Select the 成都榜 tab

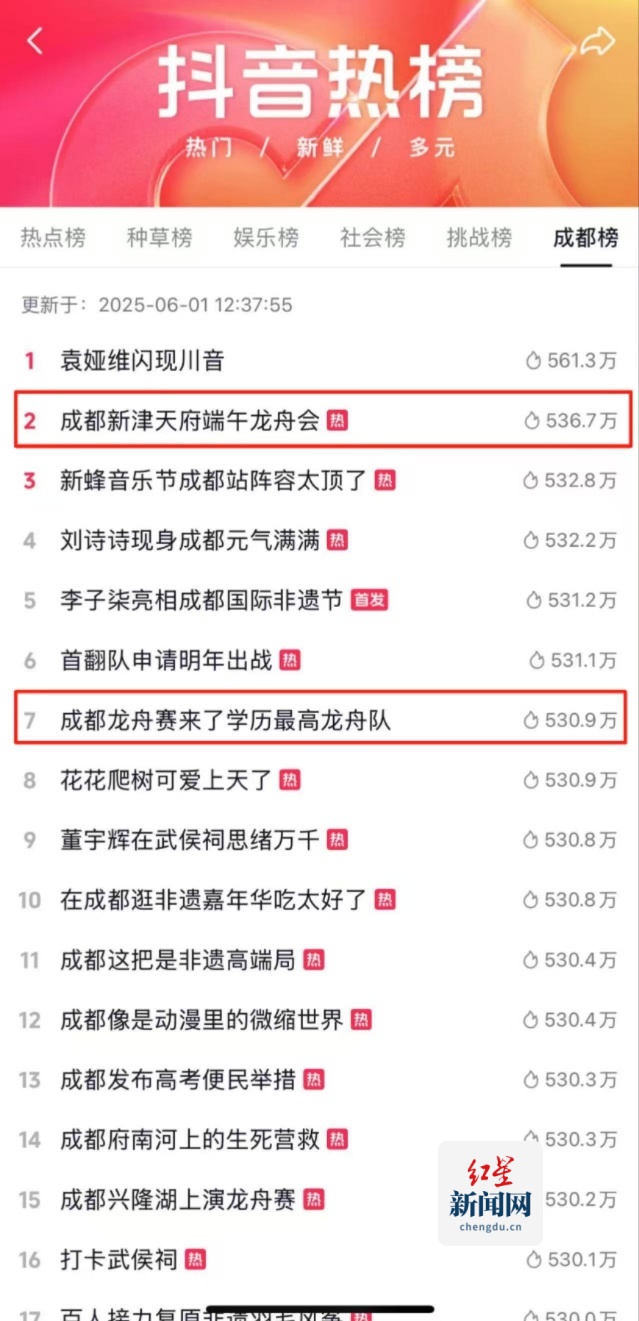(x=586, y=237)
